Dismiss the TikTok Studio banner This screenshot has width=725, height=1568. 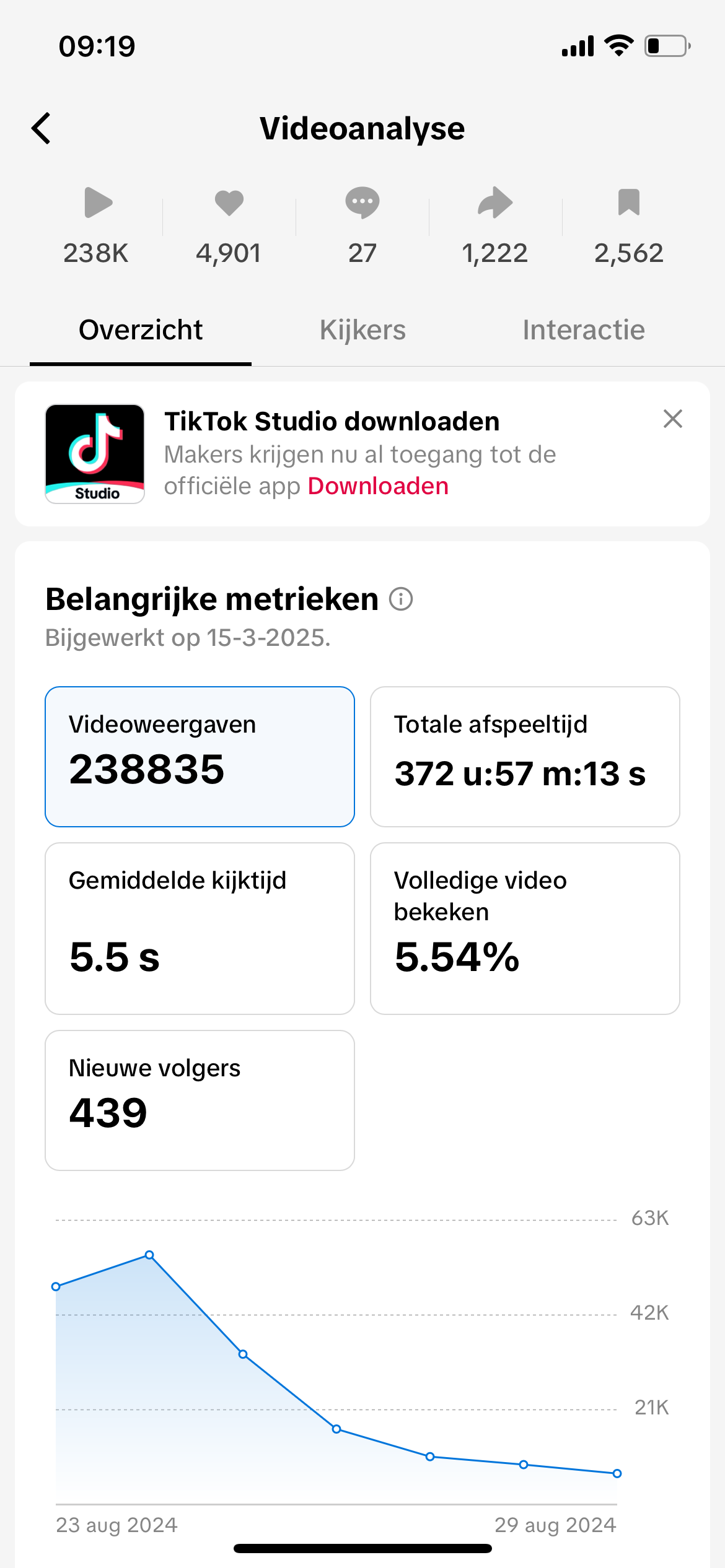[672, 419]
